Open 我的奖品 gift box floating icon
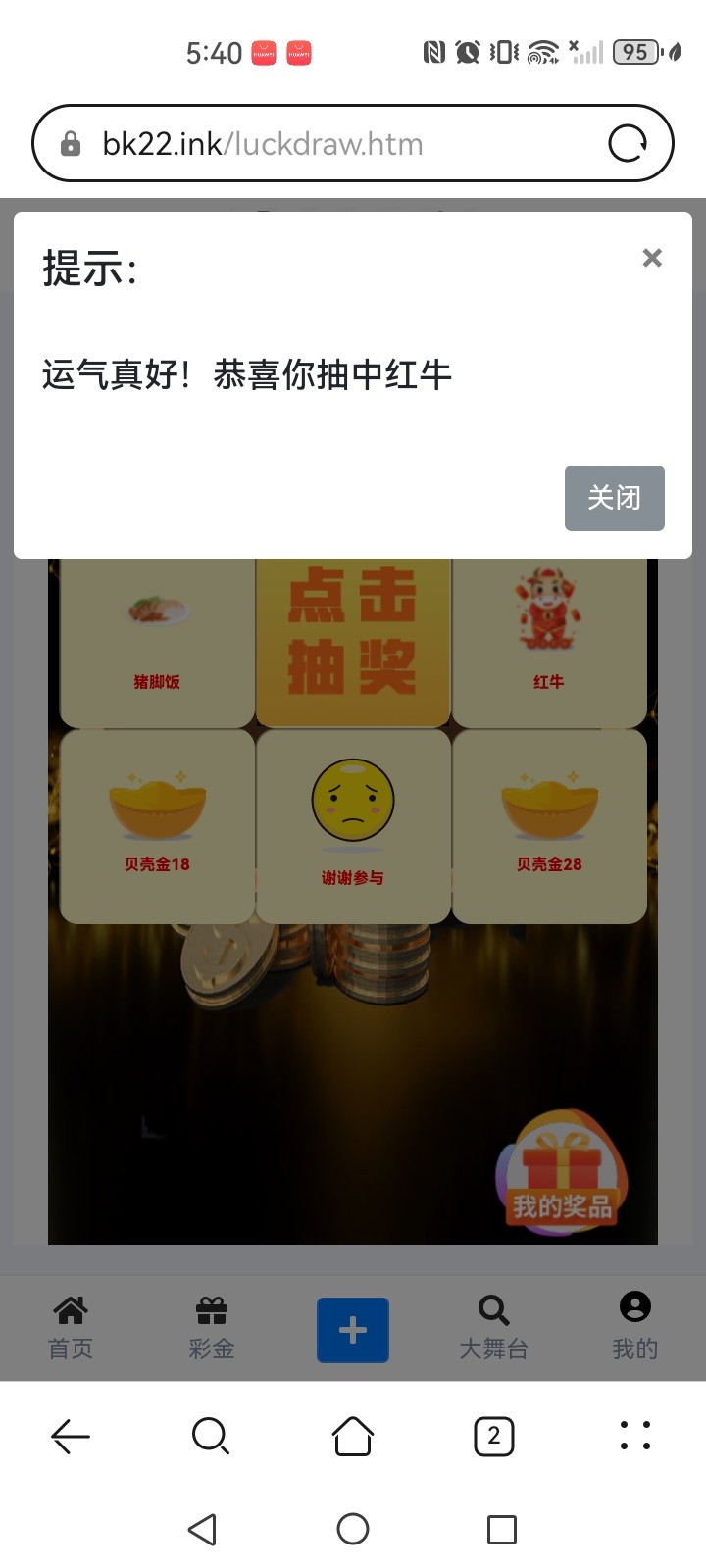This screenshot has height=1568, width=706. click(x=561, y=1171)
